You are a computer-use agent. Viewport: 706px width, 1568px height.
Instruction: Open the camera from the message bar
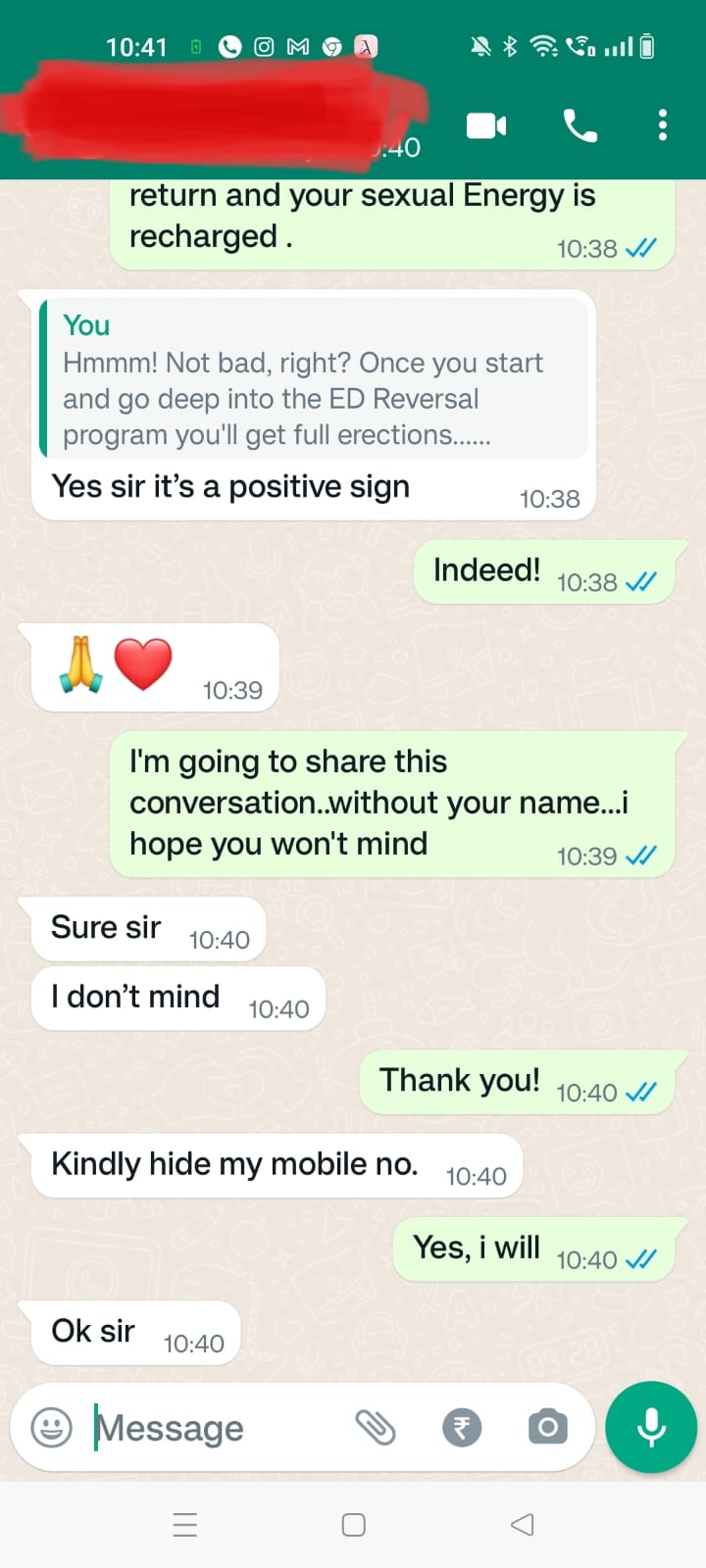coord(547,1427)
